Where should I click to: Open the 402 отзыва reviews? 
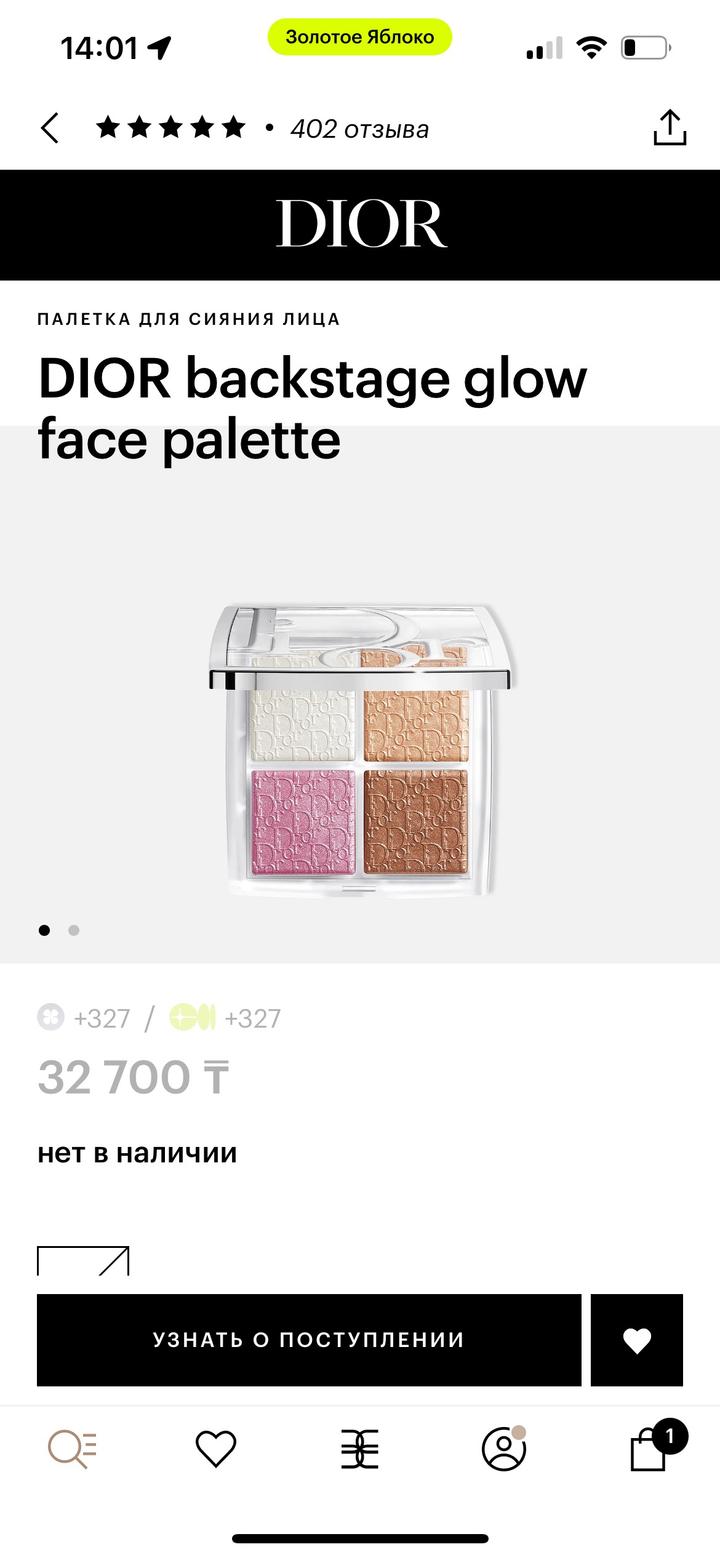pyautogui.click(x=359, y=129)
